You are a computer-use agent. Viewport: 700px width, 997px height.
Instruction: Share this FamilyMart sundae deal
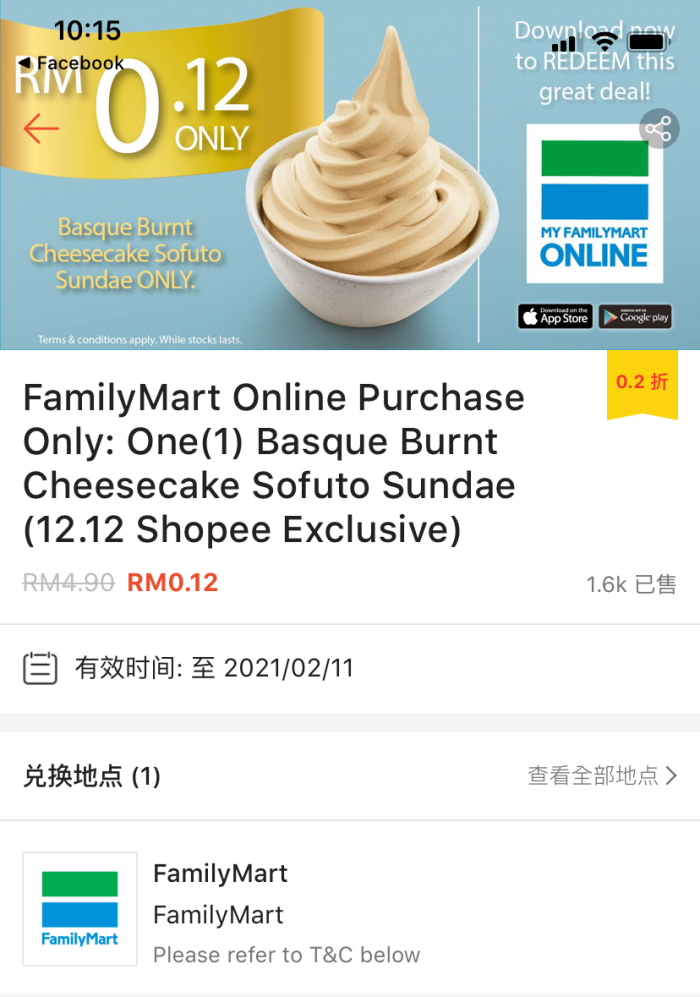pos(658,129)
